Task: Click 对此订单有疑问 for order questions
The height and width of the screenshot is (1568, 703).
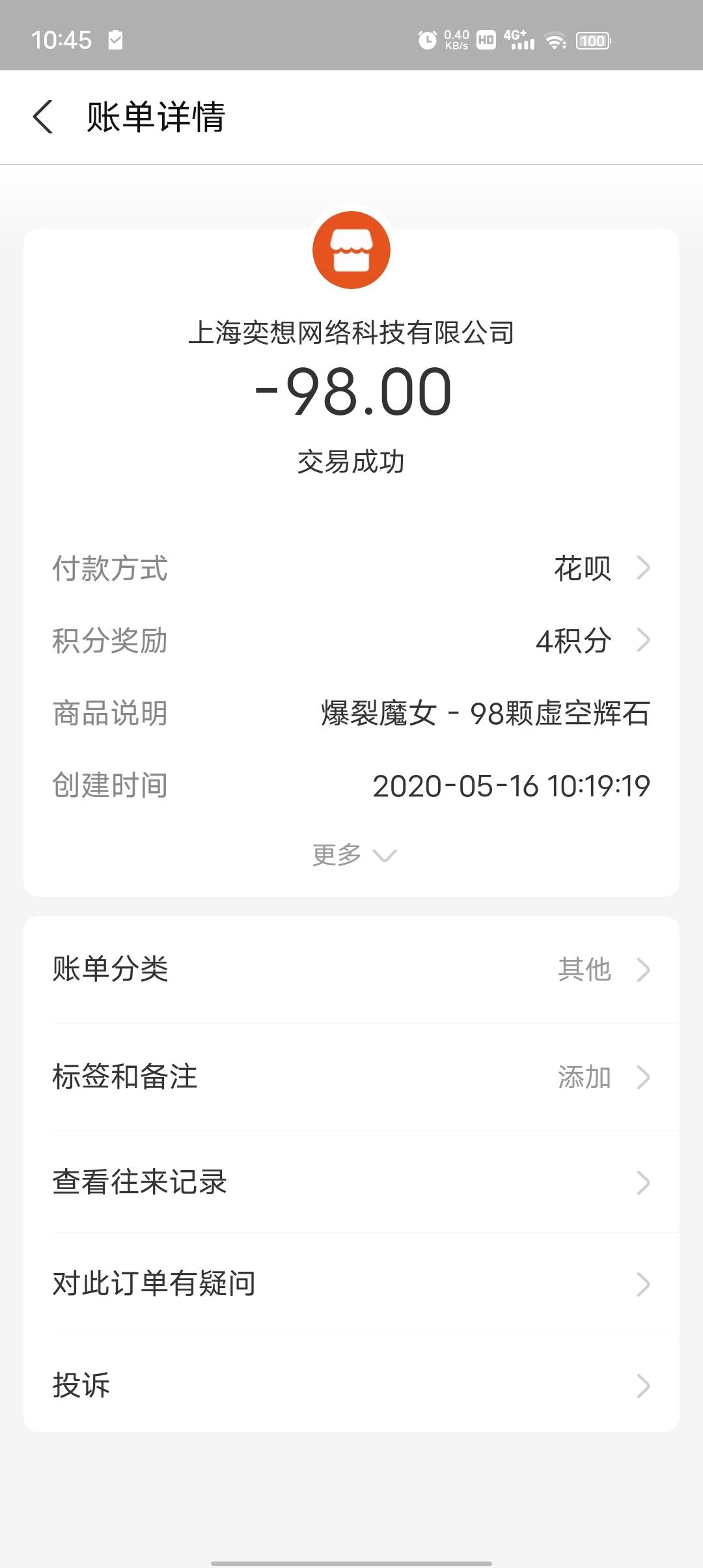Action: (351, 1284)
